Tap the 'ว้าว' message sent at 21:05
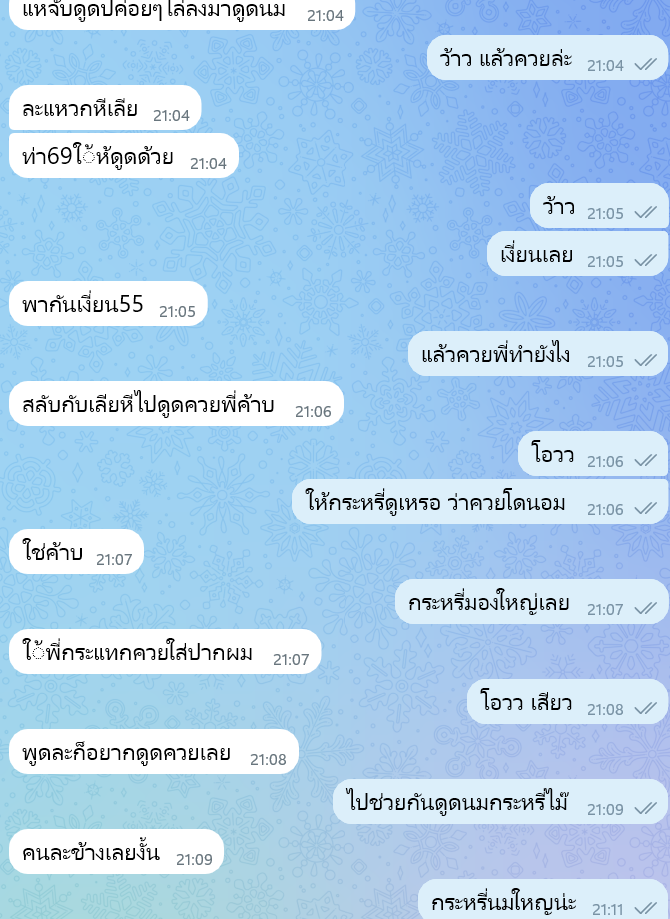 (598, 209)
